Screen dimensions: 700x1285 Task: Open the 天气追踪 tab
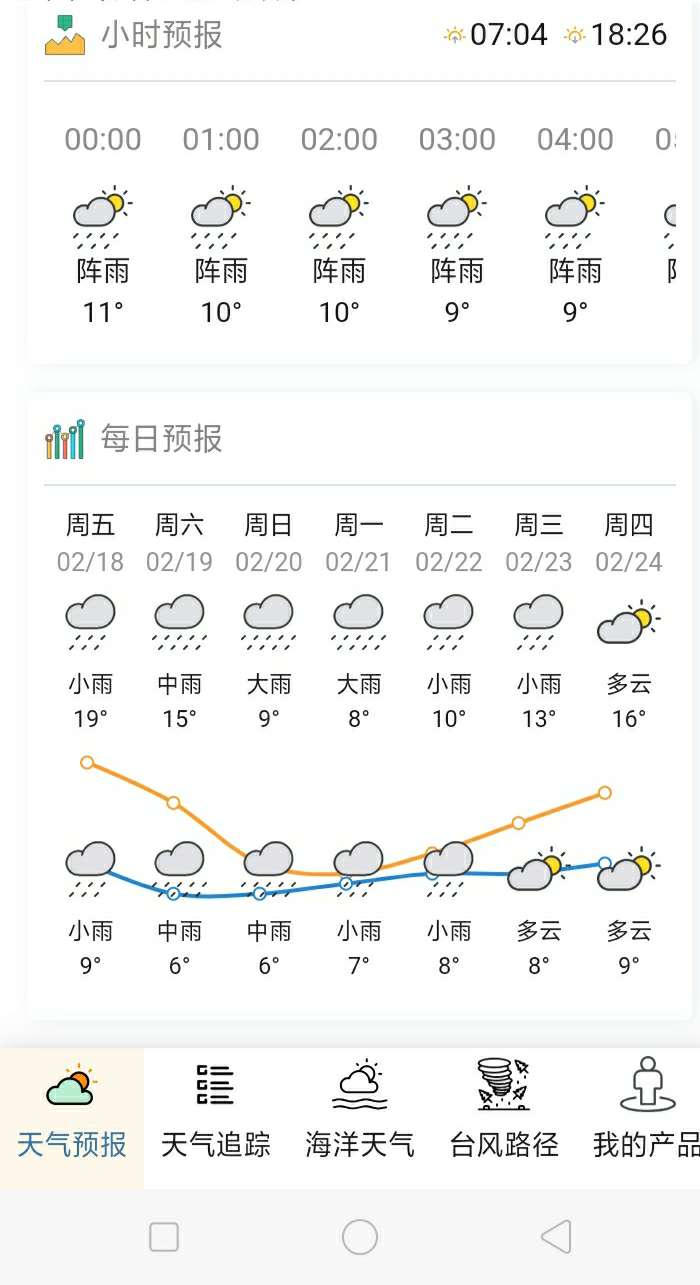tap(216, 1116)
